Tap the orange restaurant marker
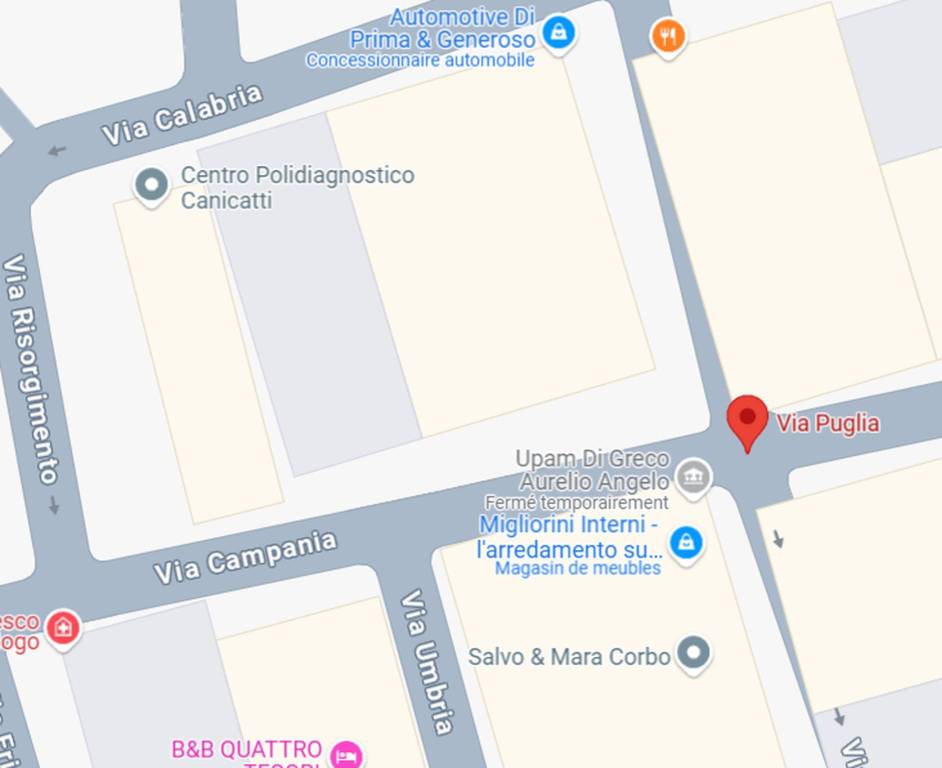Viewport: 942px width, 768px height. (x=667, y=37)
